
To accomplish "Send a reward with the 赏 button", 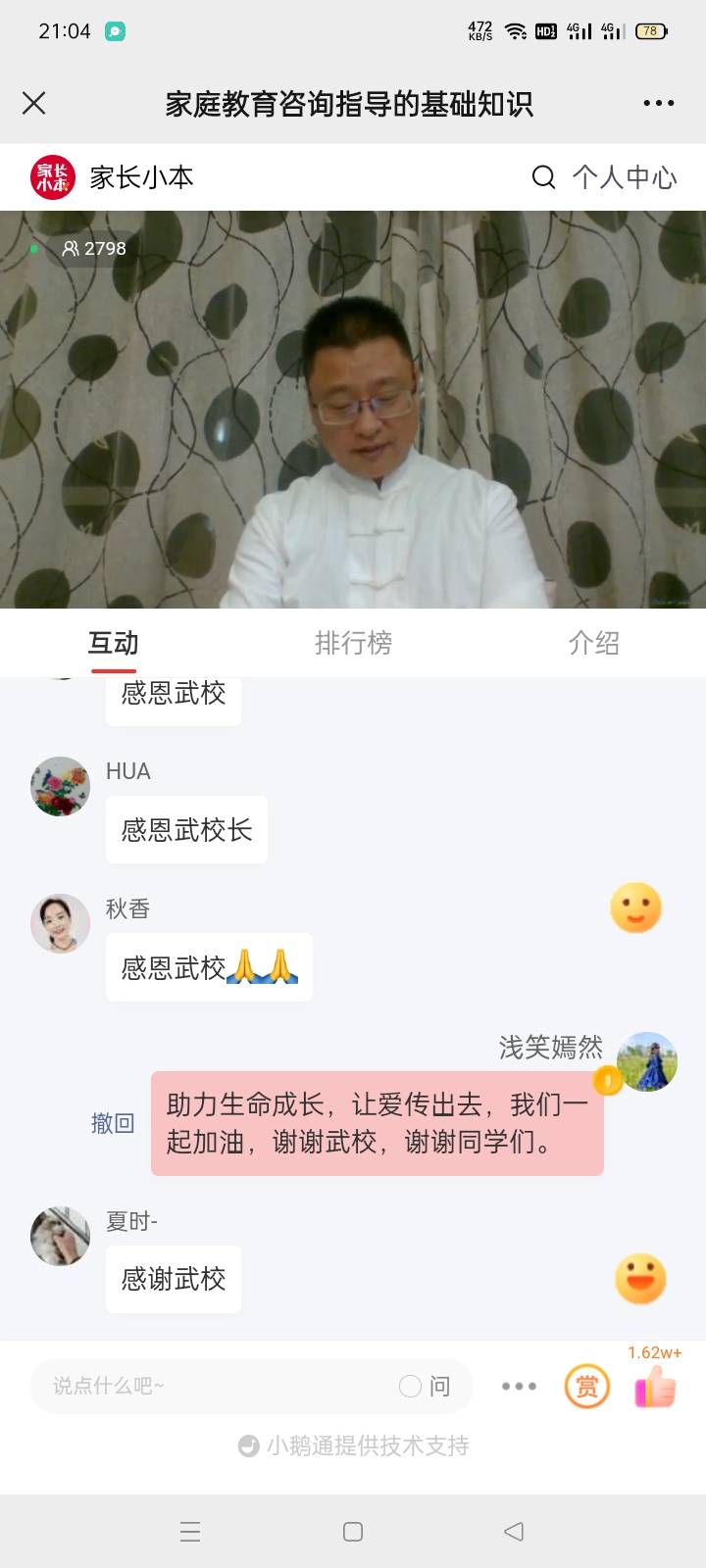I will click(x=586, y=1386).
